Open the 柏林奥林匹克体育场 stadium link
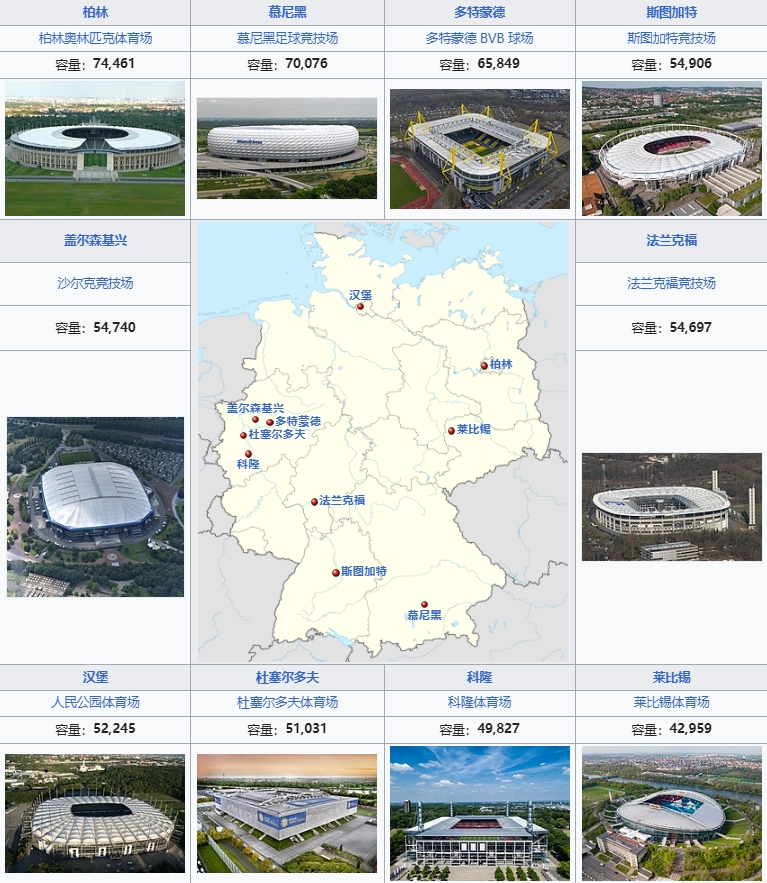Viewport: 767px width, 883px height. tap(95, 38)
